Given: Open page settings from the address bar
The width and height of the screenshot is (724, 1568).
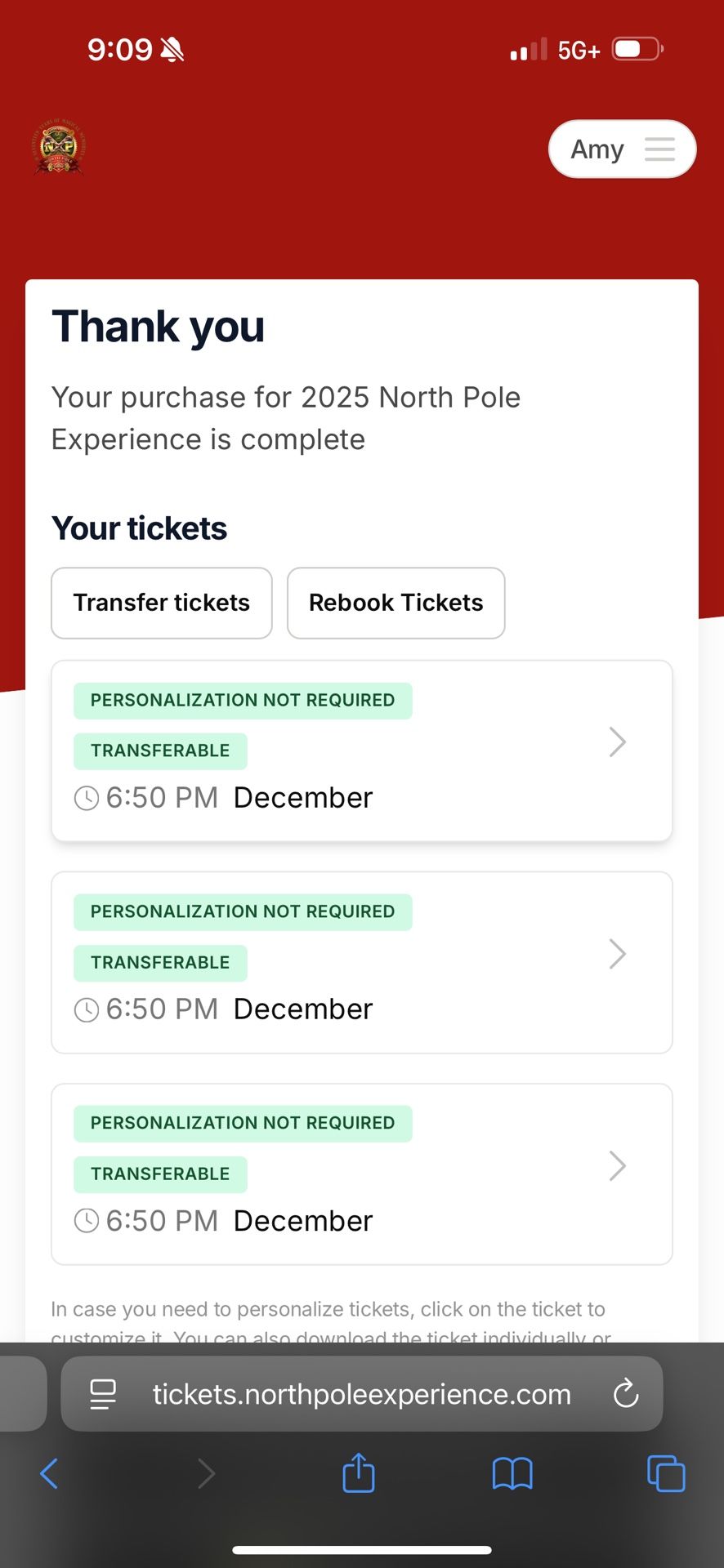Looking at the screenshot, I should click(103, 1394).
